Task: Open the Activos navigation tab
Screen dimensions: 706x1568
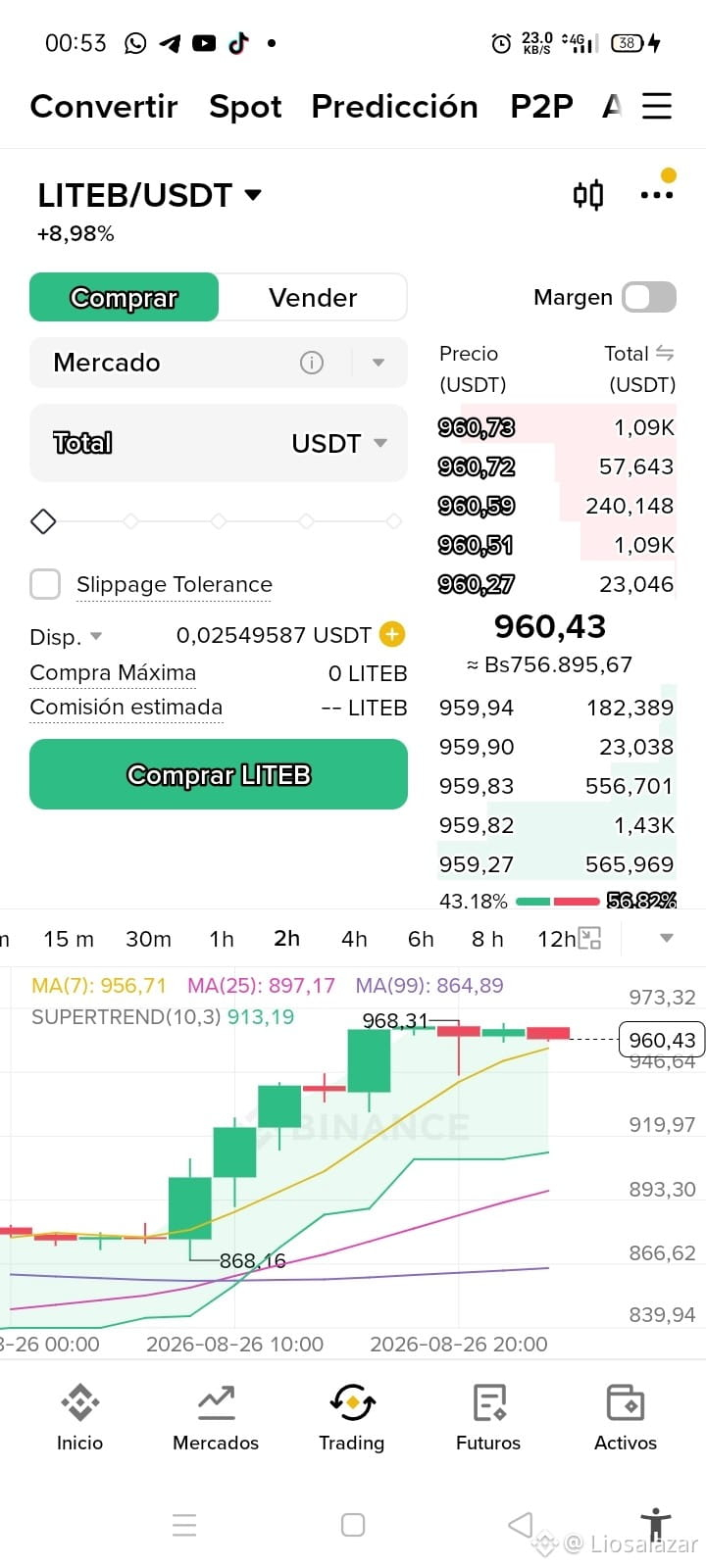Action: coord(626,1417)
